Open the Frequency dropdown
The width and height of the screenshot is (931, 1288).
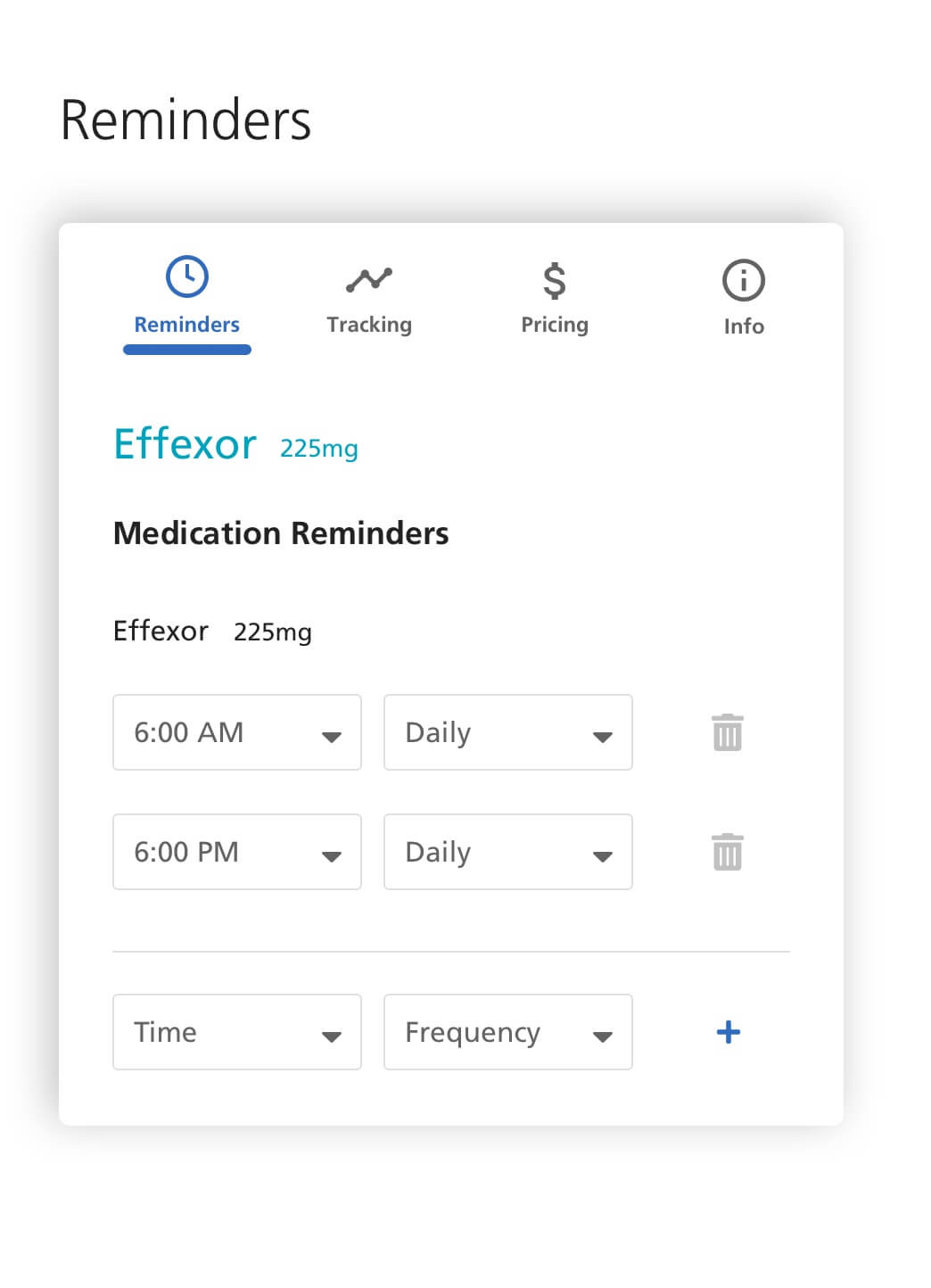coord(507,1032)
